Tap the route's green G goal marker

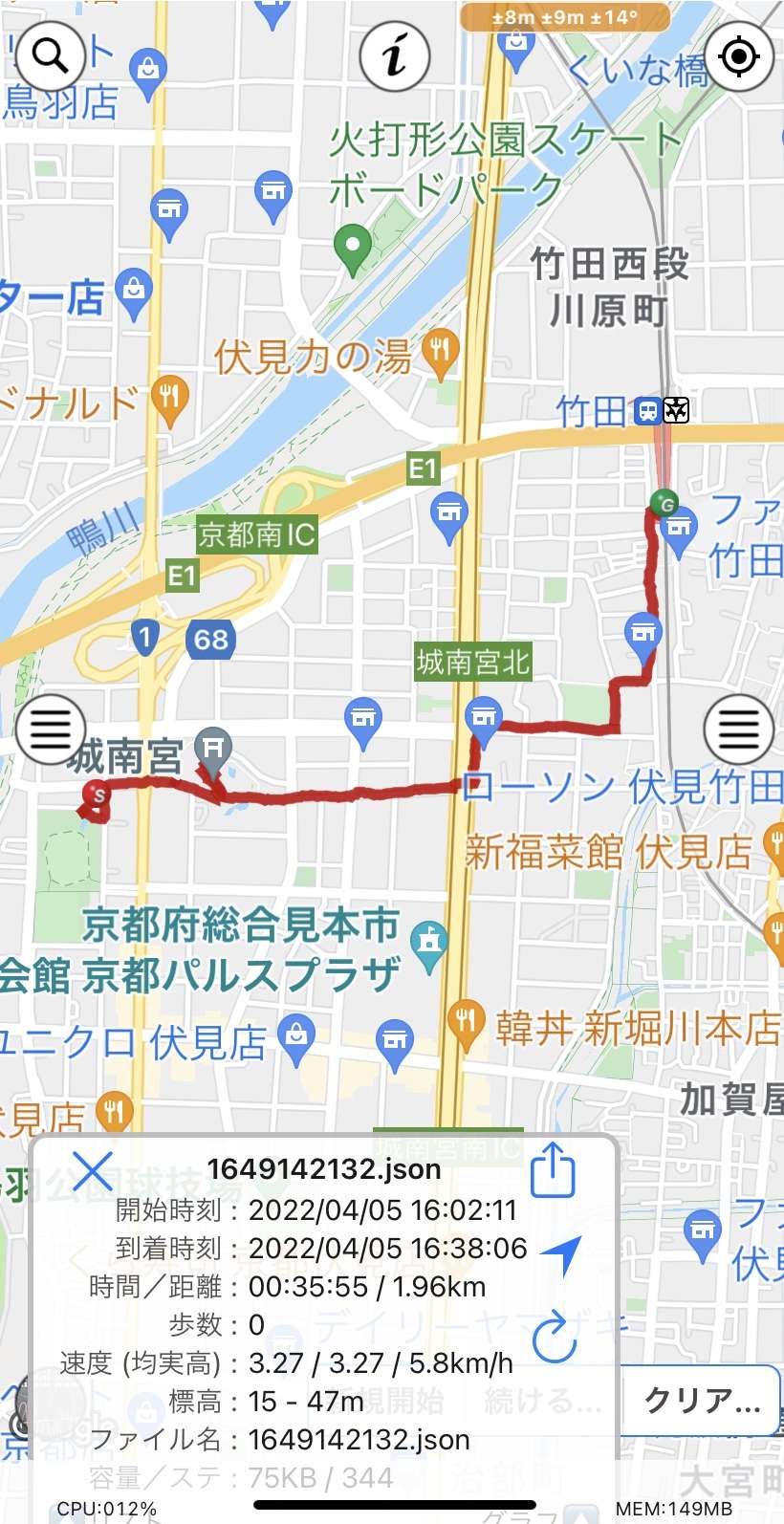664,503
